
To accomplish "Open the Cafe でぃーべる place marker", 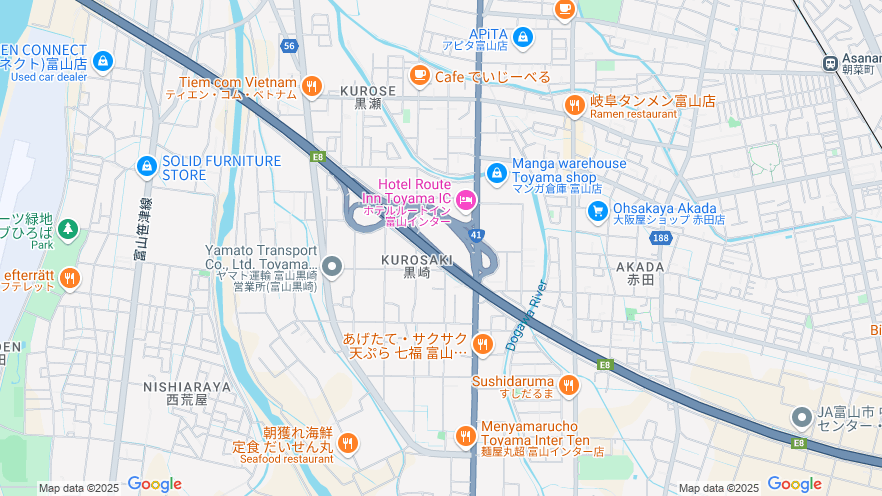I will click(419, 76).
